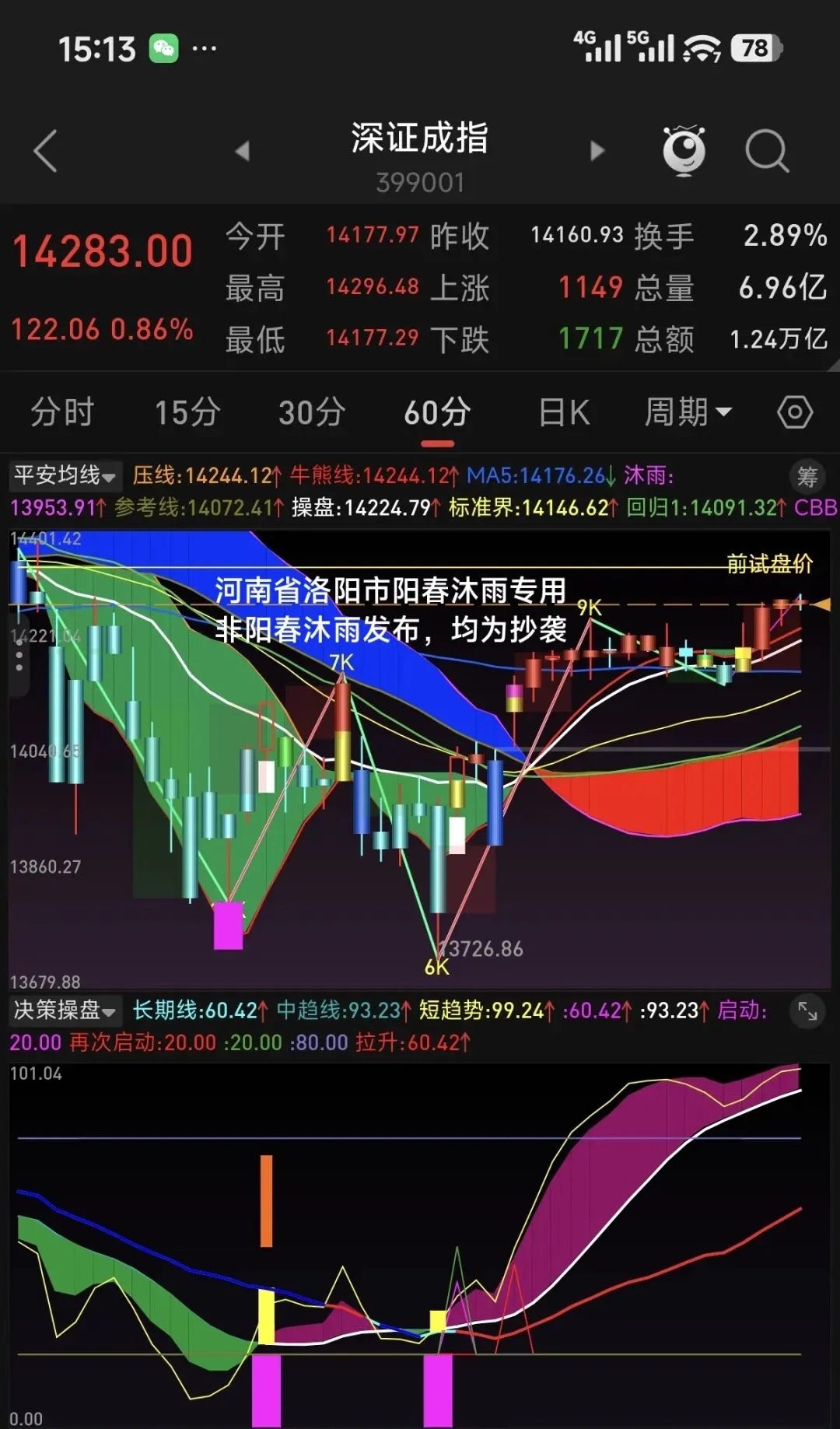Open the 决策操盘 indicator dropdown
The image size is (840, 1429).
click(65, 1010)
